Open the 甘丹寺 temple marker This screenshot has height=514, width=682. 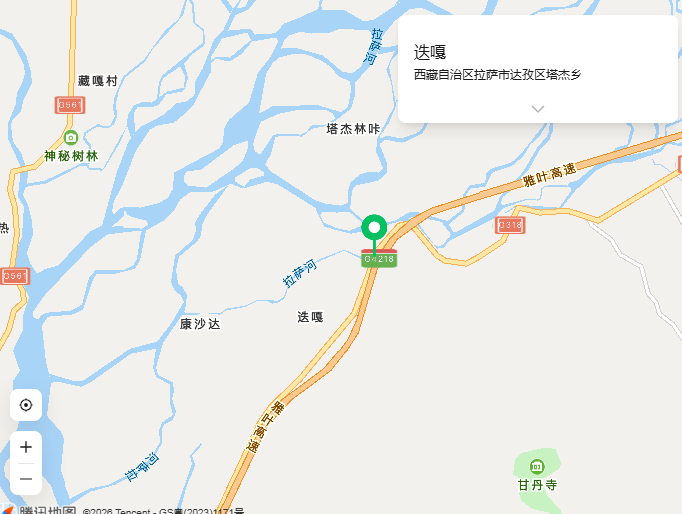(536, 466)
